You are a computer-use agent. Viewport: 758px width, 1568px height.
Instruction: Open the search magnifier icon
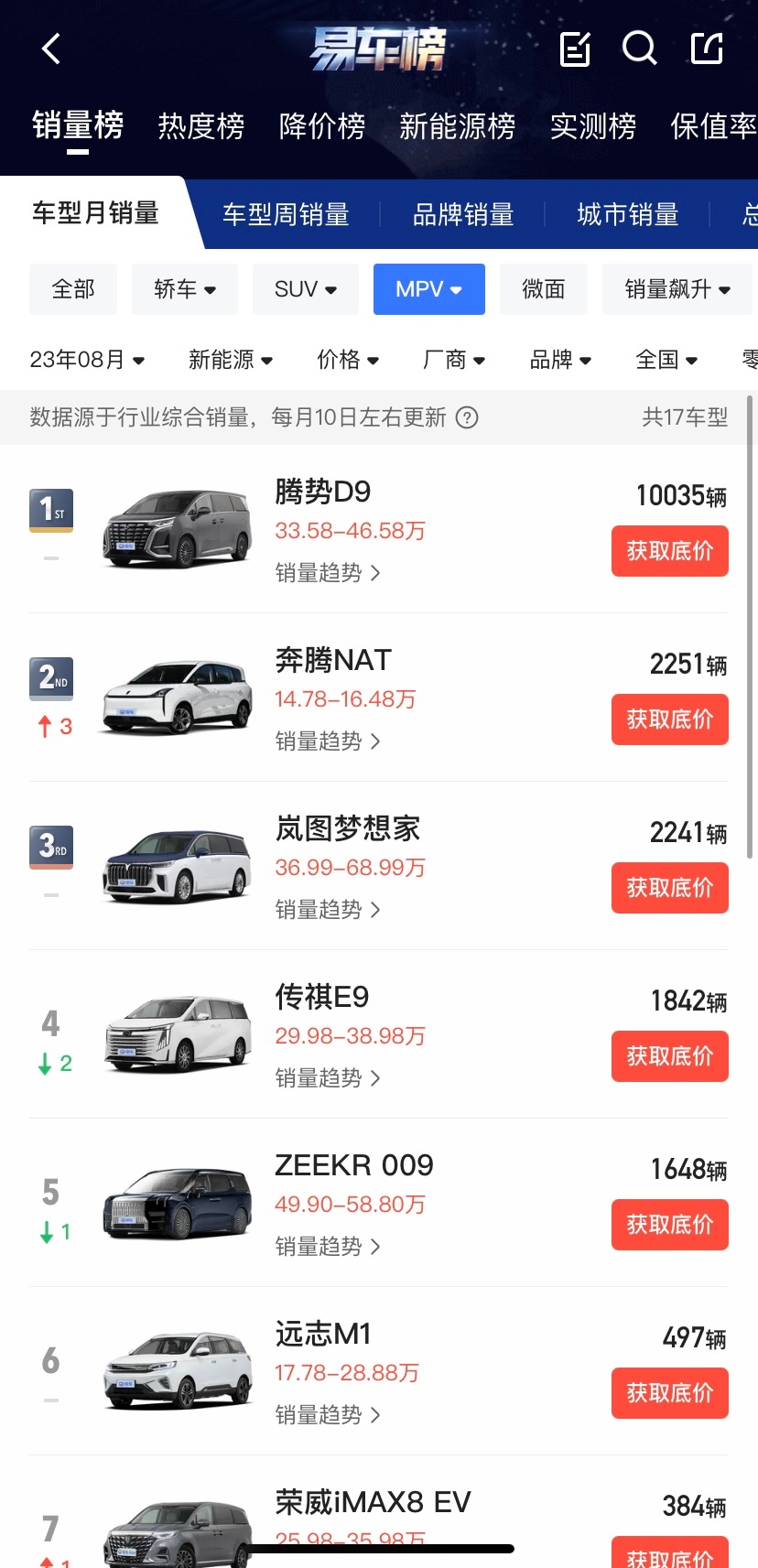640,49
